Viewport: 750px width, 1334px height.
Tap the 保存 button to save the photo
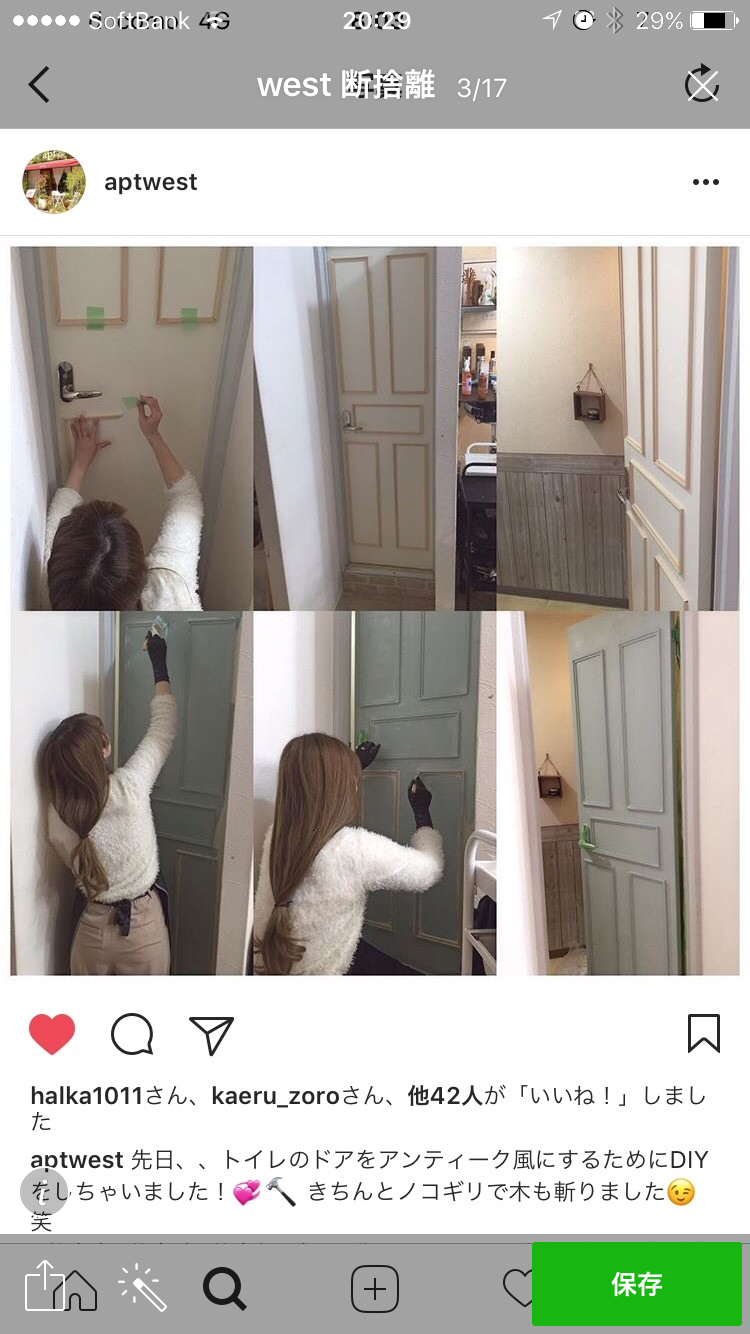[x=636, y=1284]
